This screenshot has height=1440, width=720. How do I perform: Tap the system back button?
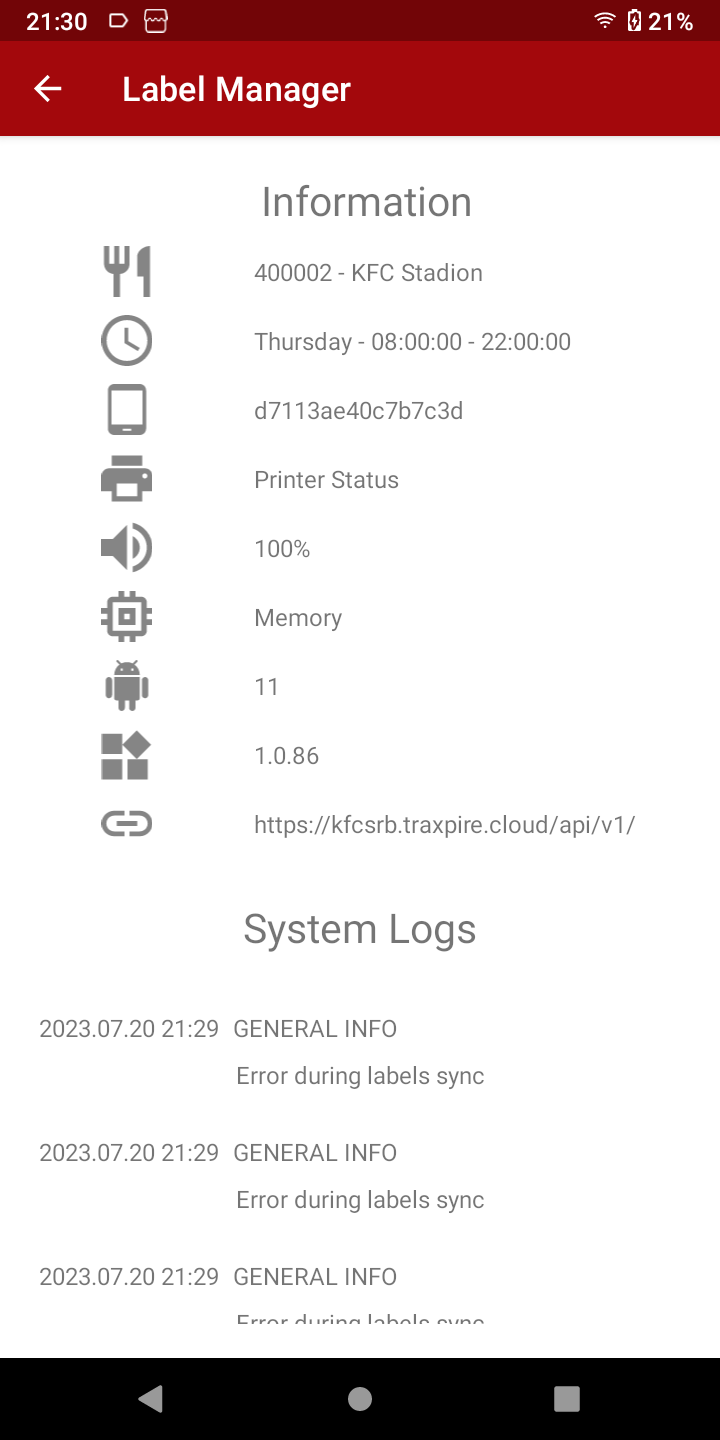click(151, 1398)
